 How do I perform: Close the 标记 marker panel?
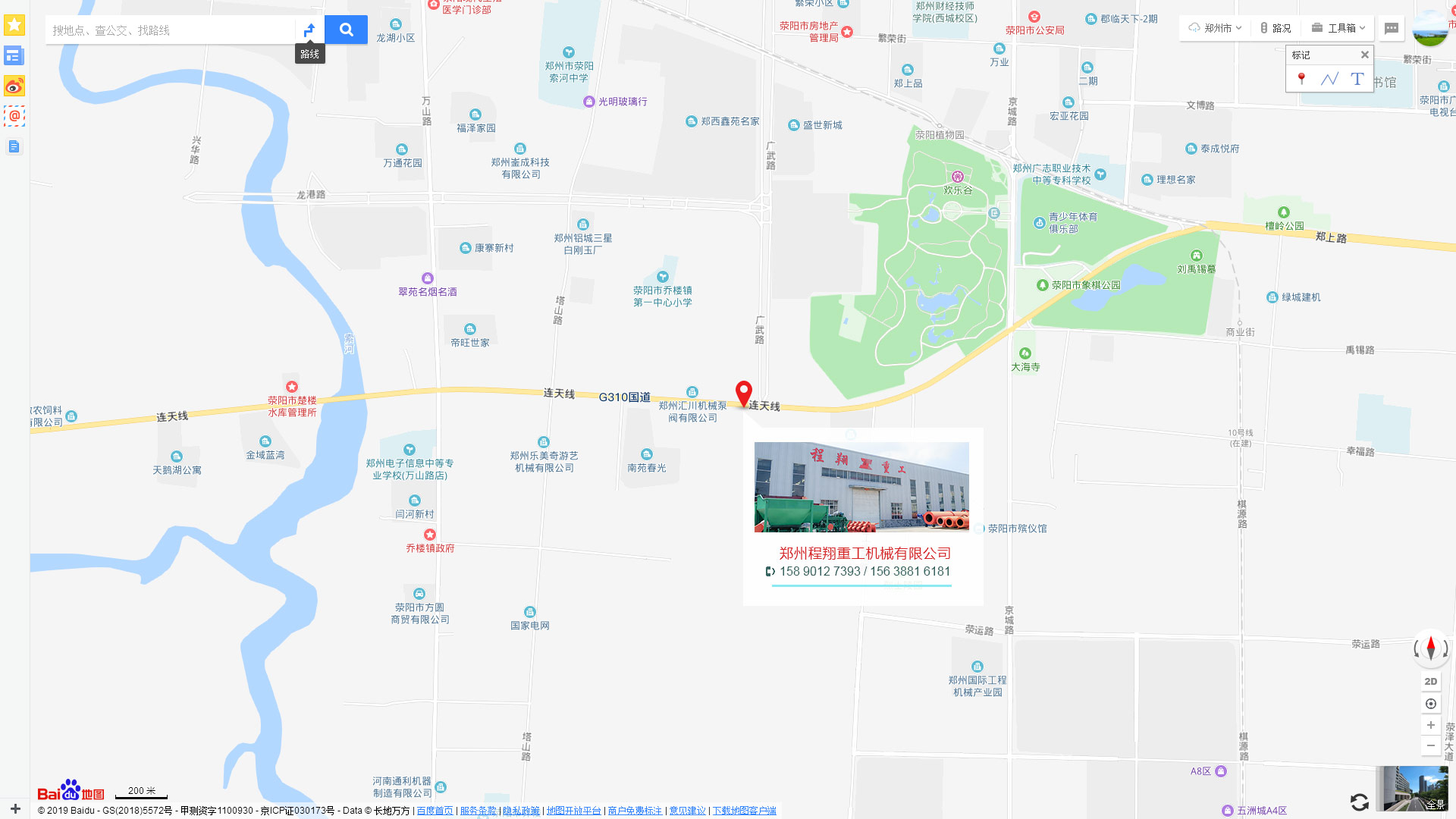1364,55
